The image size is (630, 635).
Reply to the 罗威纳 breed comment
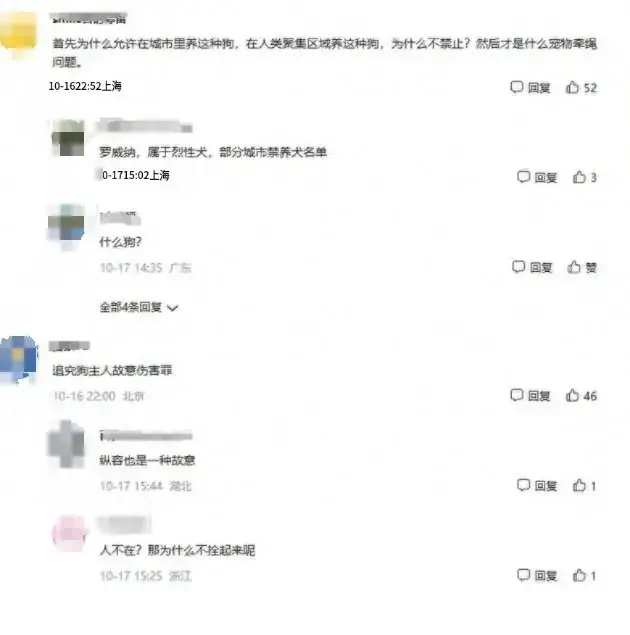coord(537,177)
